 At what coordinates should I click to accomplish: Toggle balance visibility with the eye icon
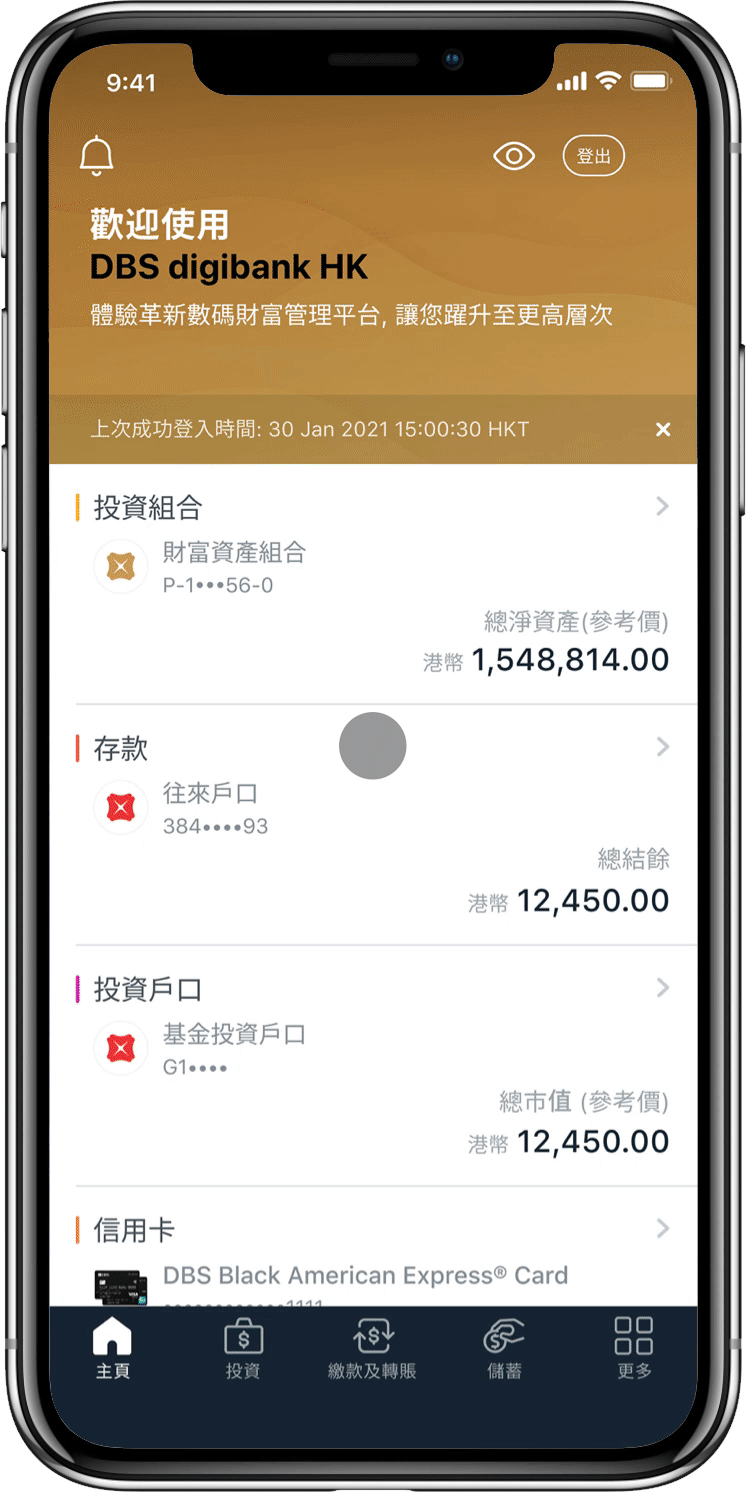coord(514,156)
